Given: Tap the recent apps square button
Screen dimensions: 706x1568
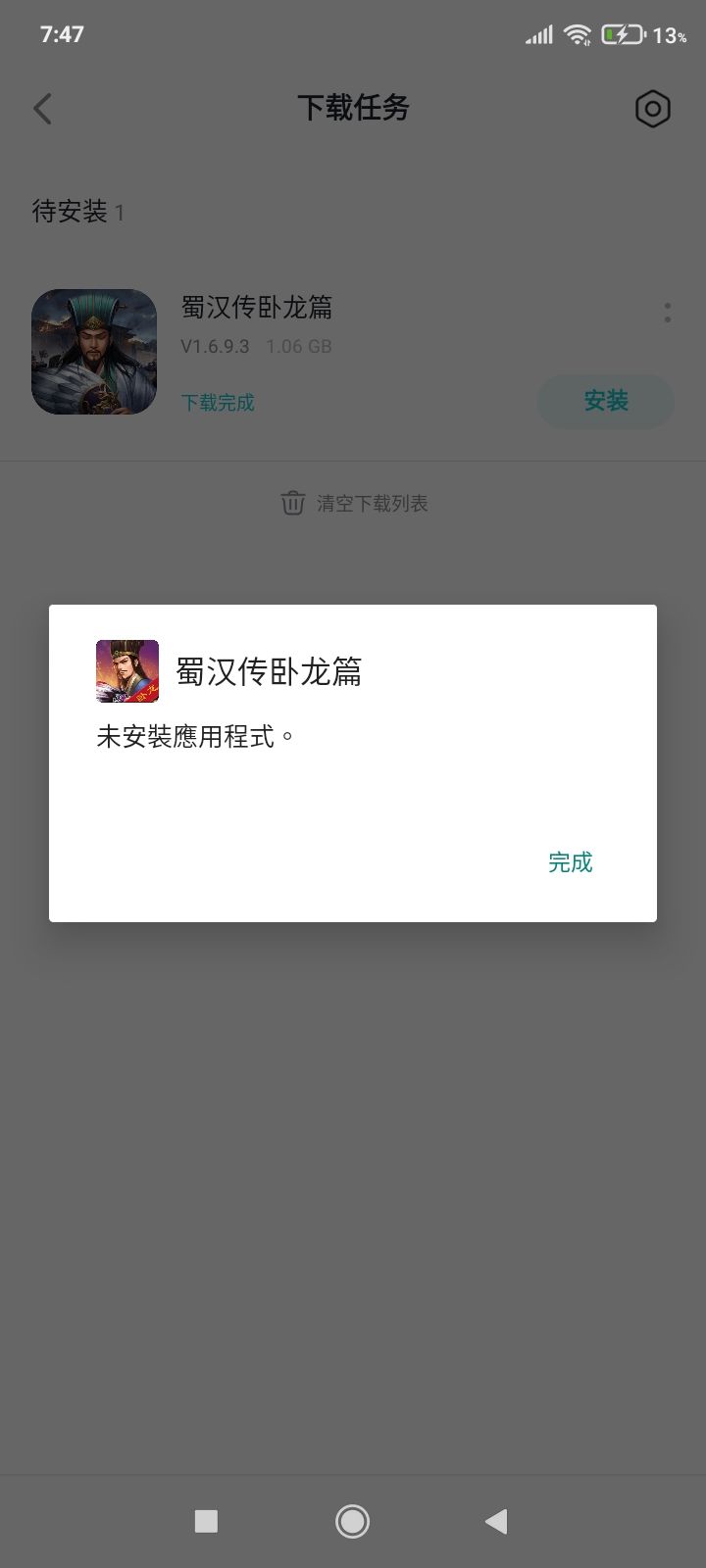Looking at the screenshot, I should pos(206,1521).
